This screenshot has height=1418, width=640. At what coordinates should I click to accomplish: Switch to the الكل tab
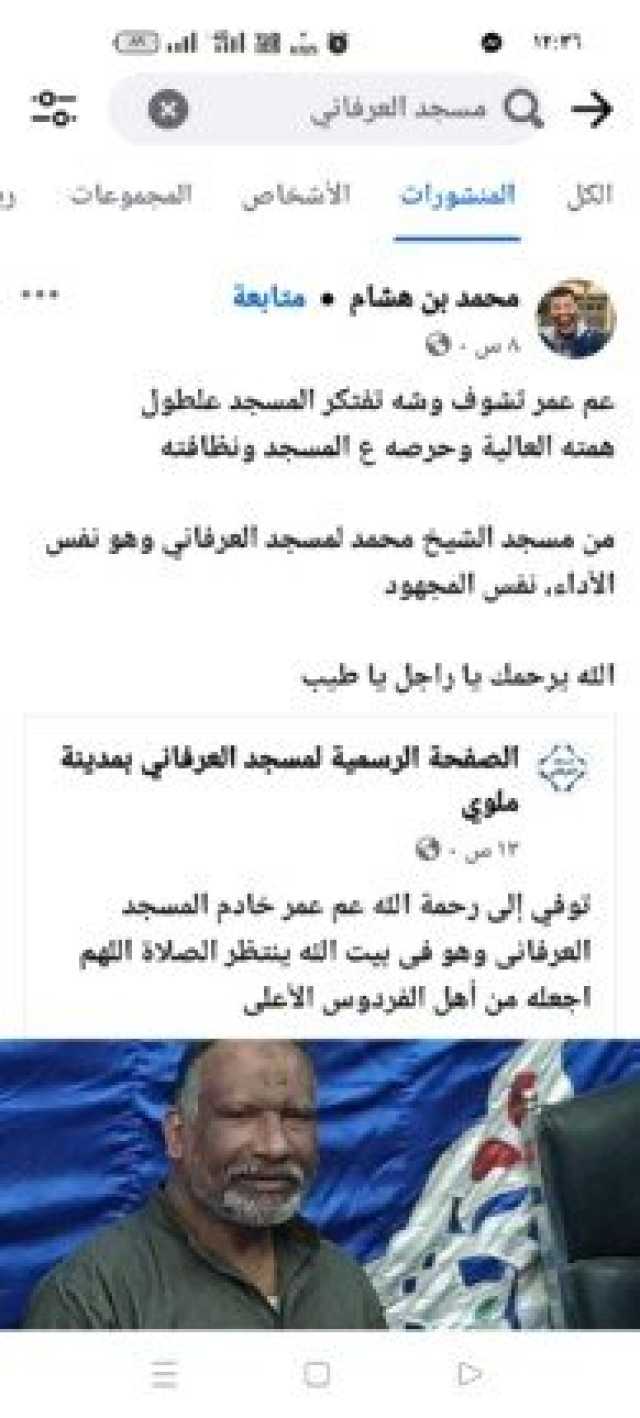(589, 195)
